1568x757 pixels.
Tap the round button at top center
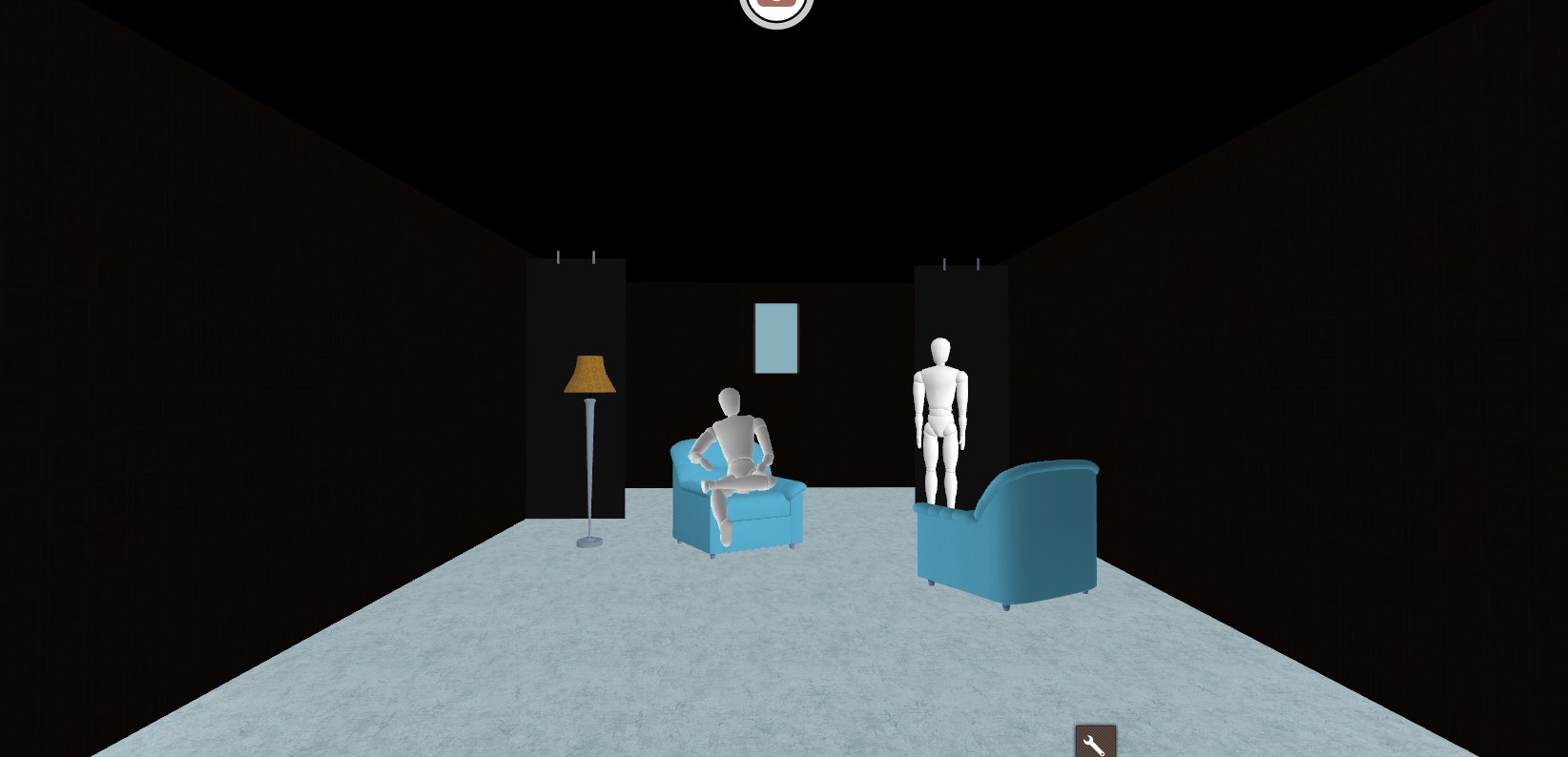pos(776,8)
